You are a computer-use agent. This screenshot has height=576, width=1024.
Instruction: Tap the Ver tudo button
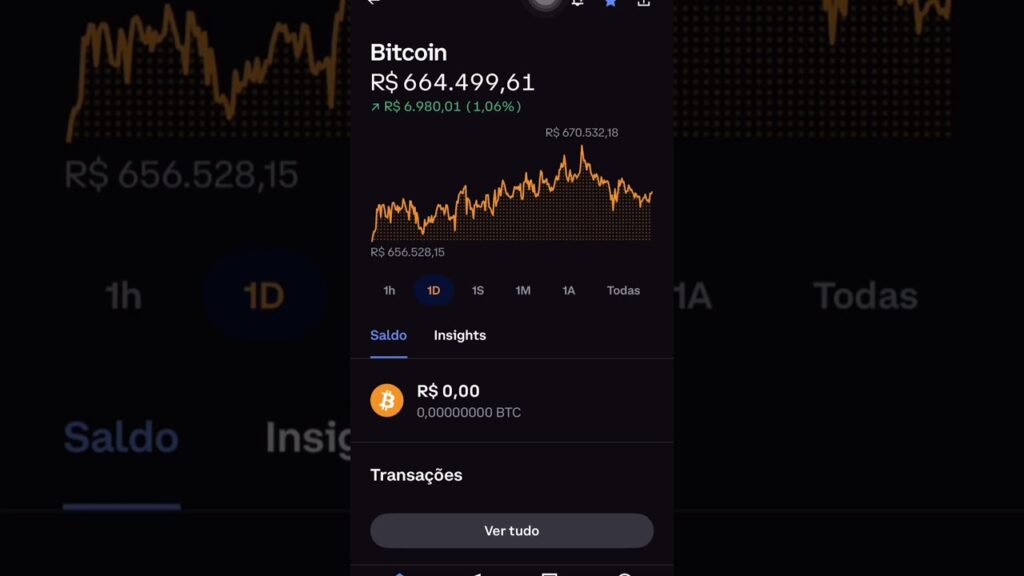pos(511,531)
